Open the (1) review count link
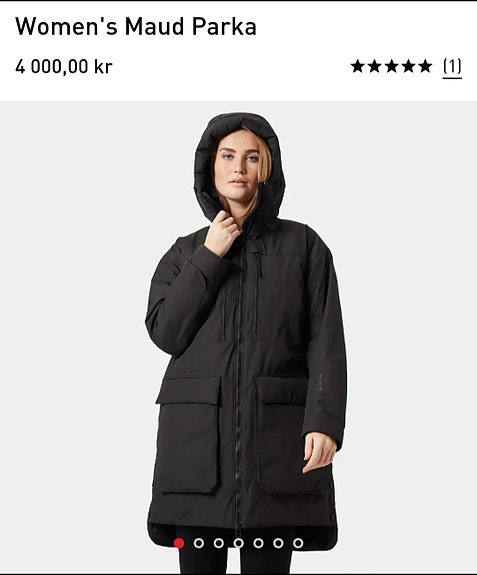Image resolution: width=477 pixels, height=575 pixels. pyautogui.click(x=452, y=67)
